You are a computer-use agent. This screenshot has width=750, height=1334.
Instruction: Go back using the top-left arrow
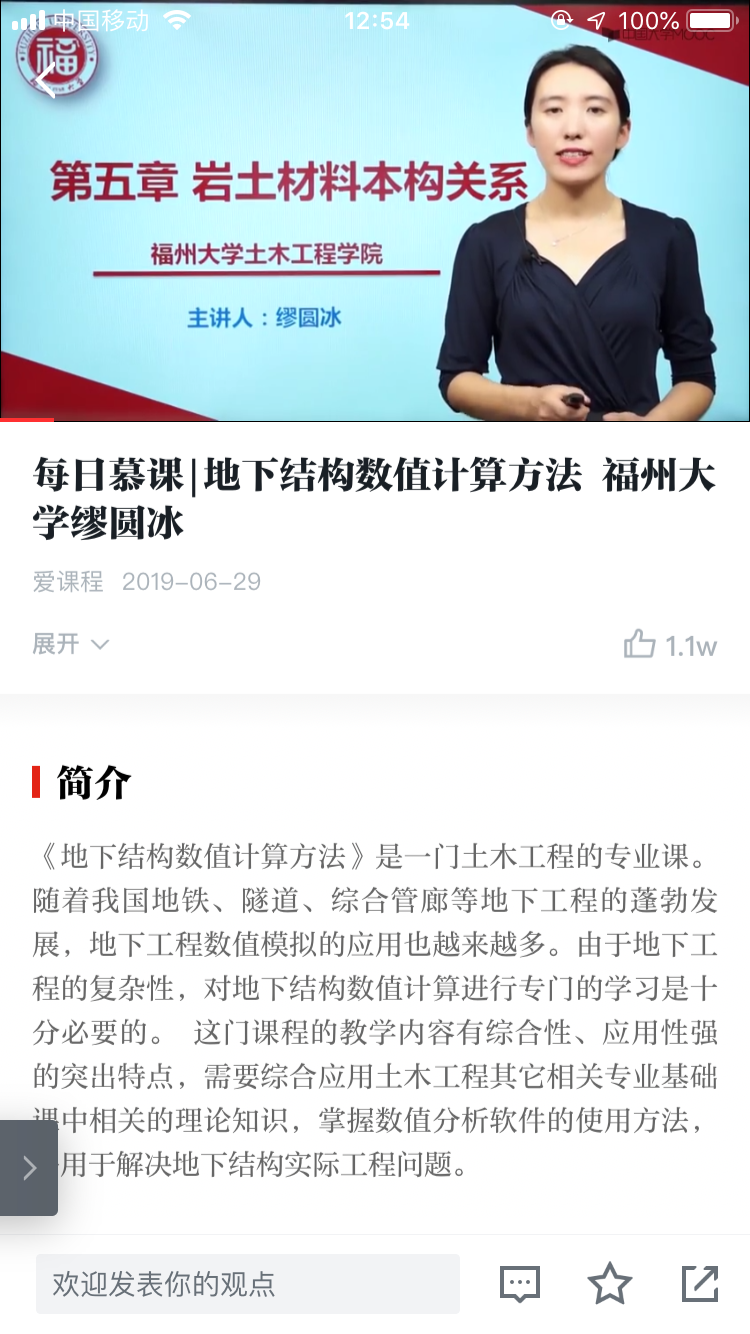pyautogui.click(x=44, y=78)
